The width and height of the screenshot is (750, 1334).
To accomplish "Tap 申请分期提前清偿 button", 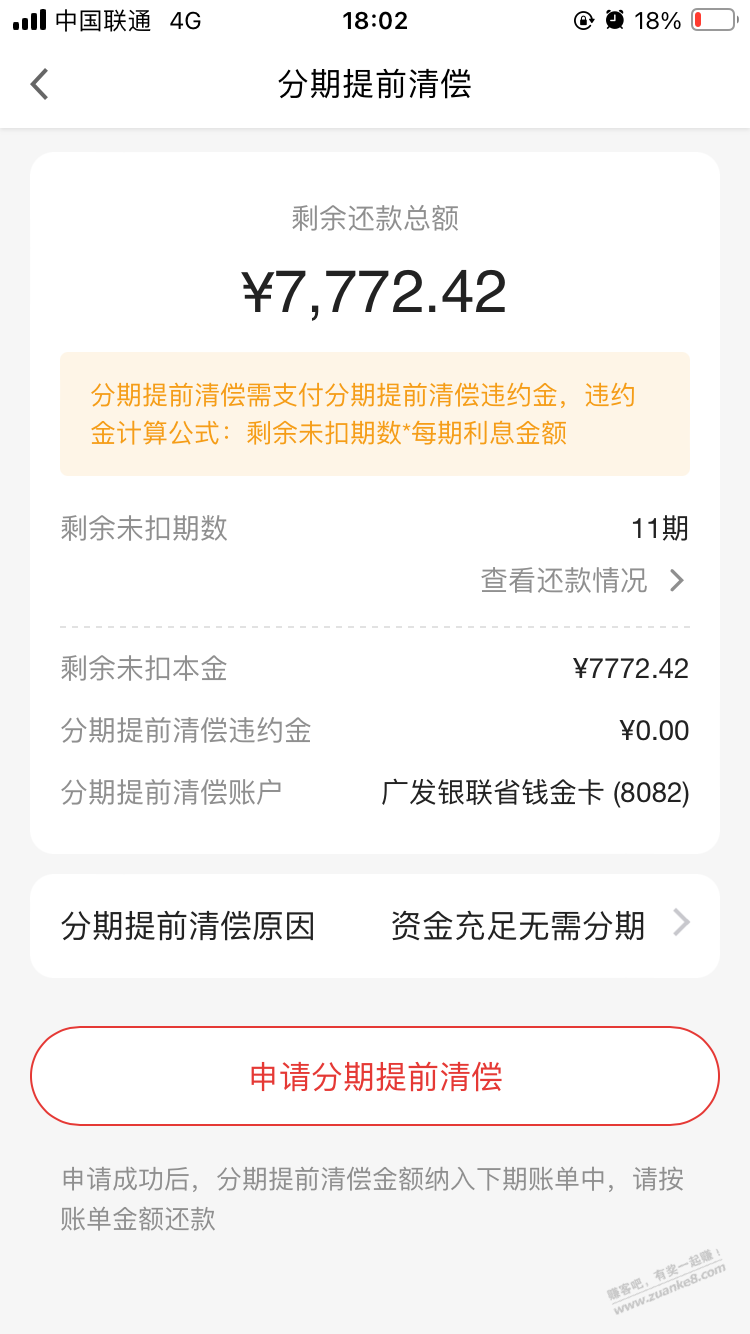I will [x=375, y=1077].
